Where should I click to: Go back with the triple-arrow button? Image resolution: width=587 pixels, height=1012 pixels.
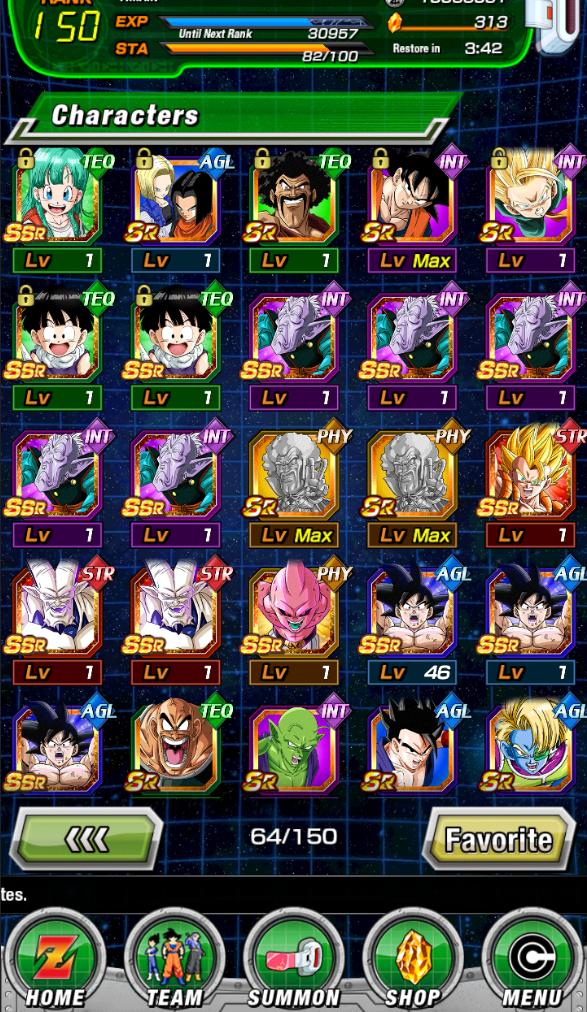[x=86, y=840]
